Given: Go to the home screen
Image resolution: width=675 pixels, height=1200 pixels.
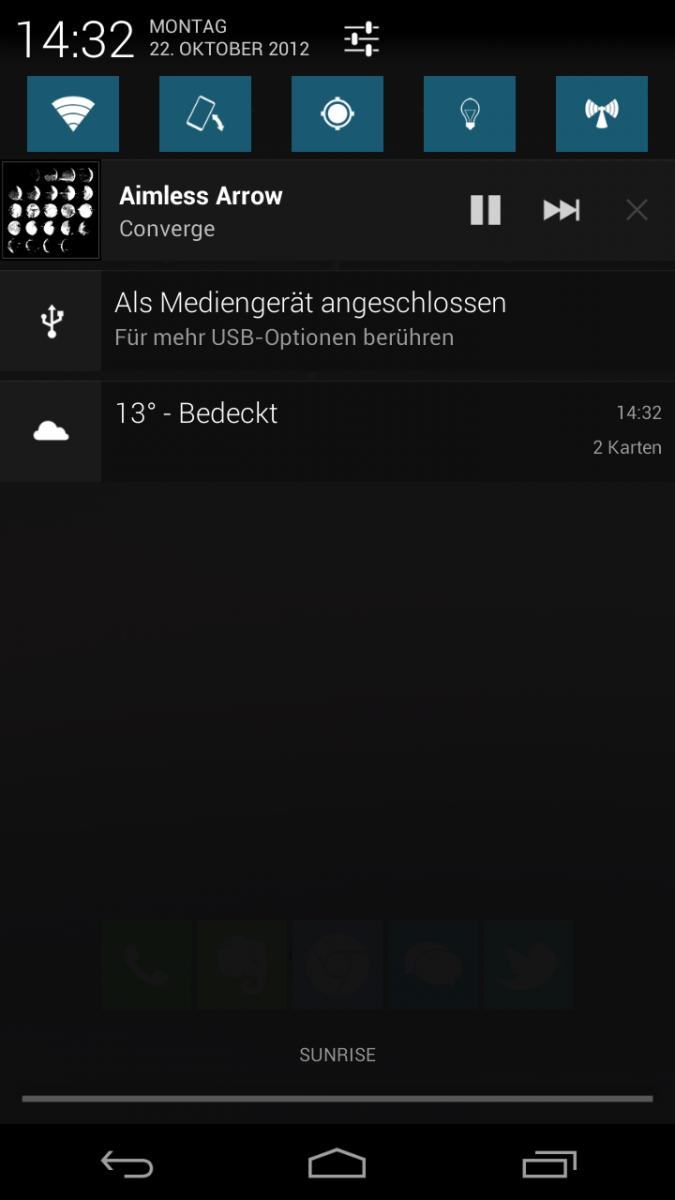Looking at the screenshot, I should [x=337, y=1164].
